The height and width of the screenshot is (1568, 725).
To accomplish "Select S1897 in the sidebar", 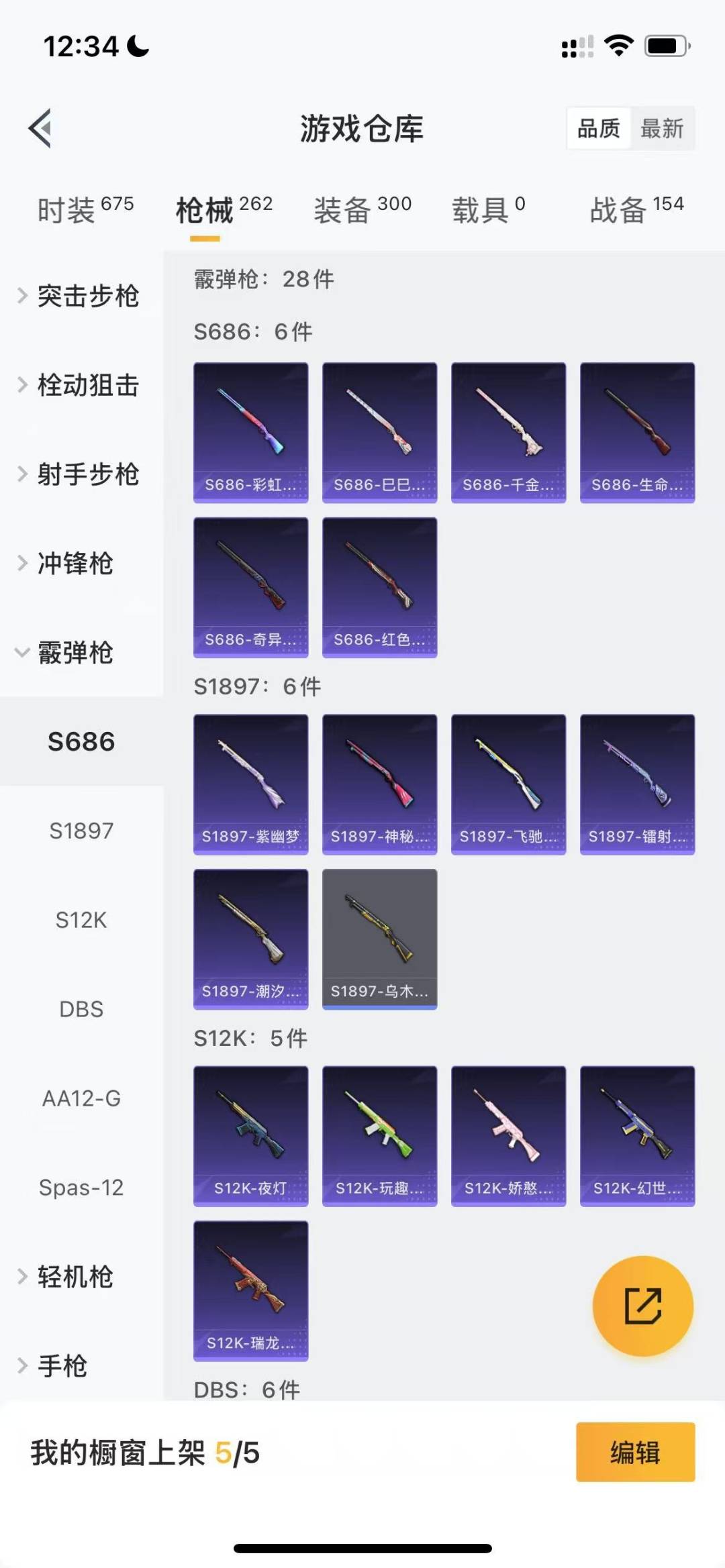I will [x=81, y=831].
